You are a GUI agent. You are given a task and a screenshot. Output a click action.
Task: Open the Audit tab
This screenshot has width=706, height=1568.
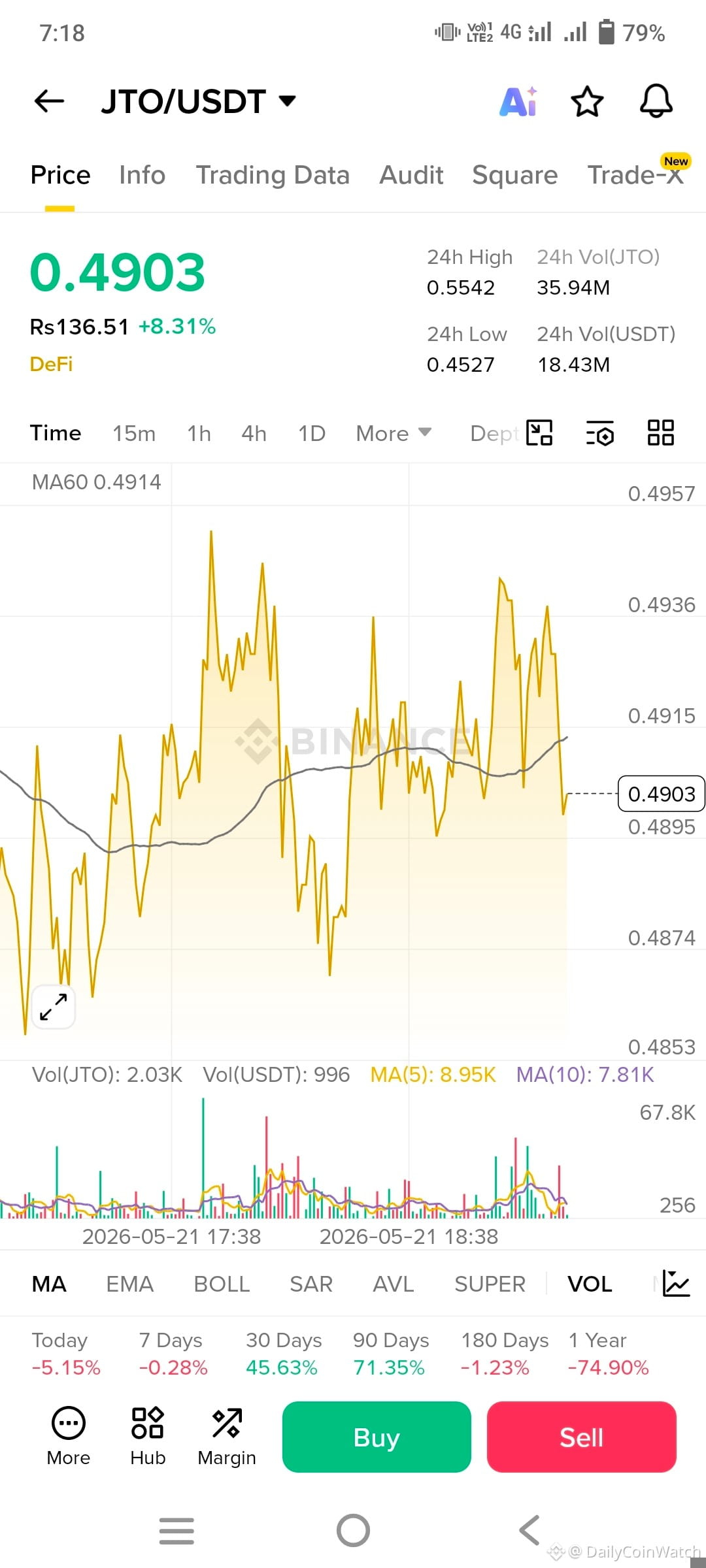tap(411, 175)
